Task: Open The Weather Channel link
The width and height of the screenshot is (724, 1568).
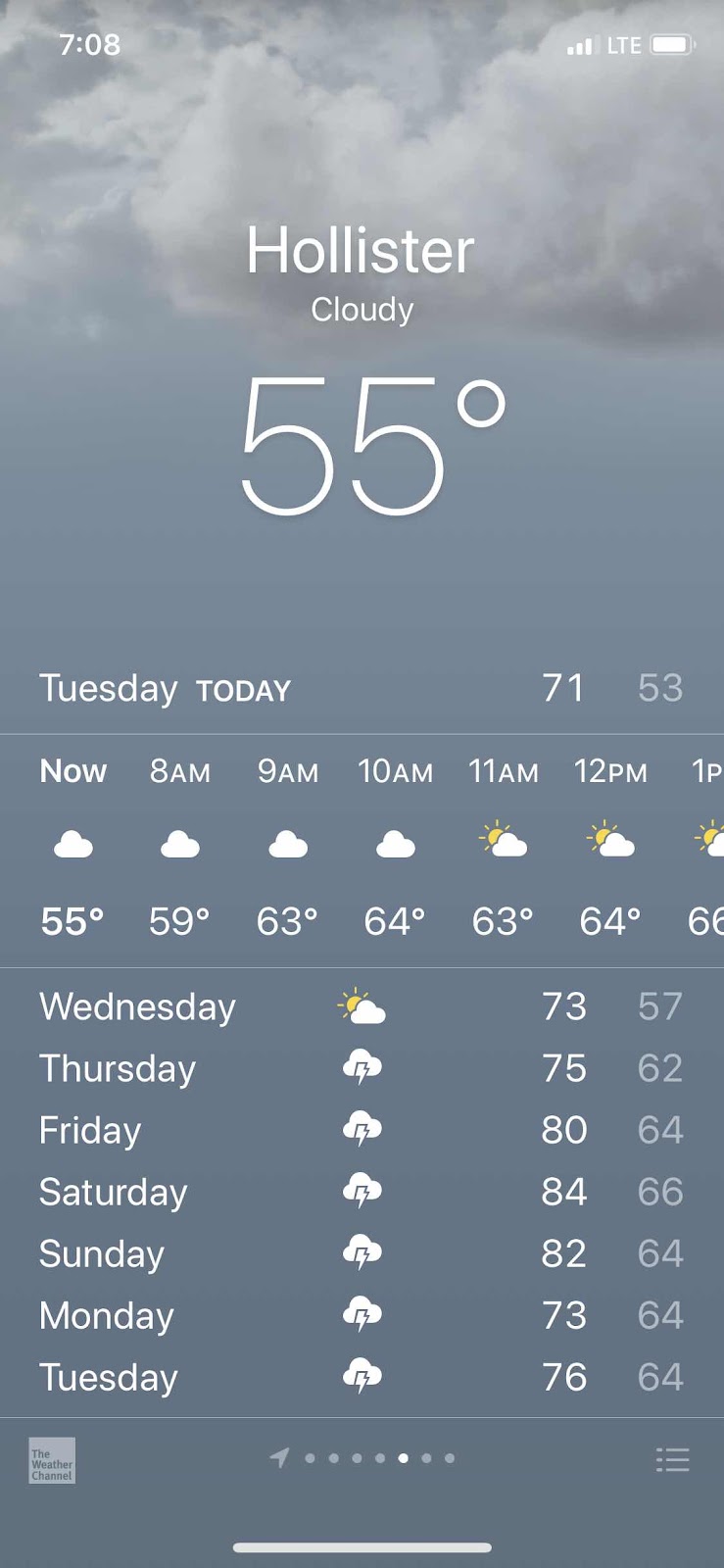Action: point(52,1460)
